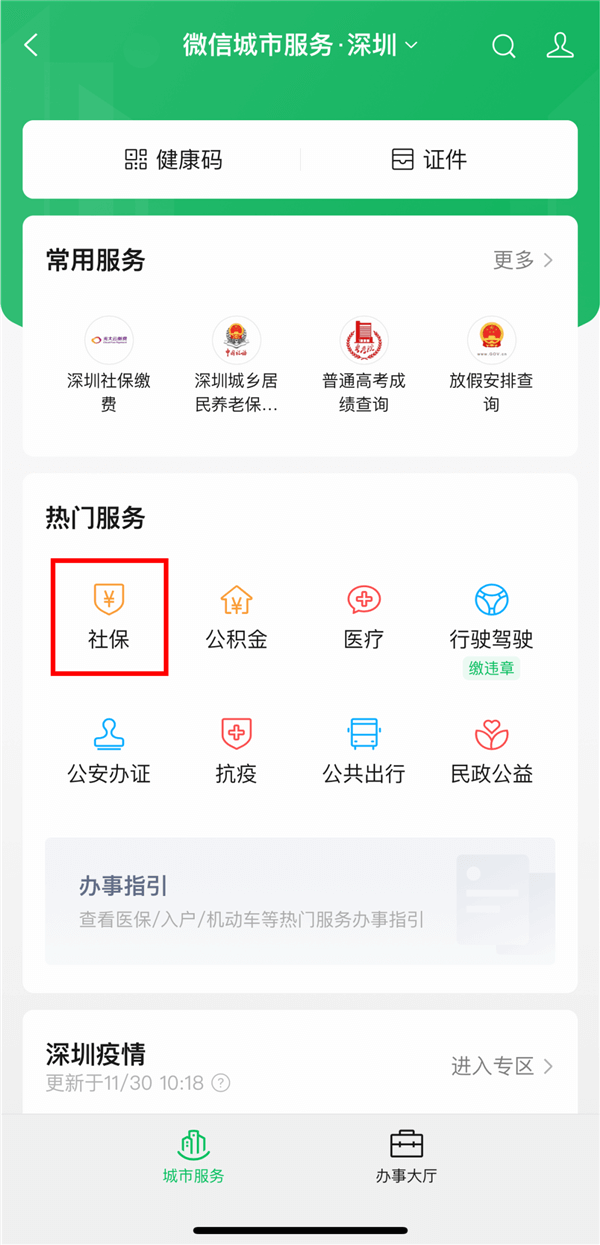Select 公积金 in 热门服务
This screenshot has width=600, height=1245.
(236, 617)
